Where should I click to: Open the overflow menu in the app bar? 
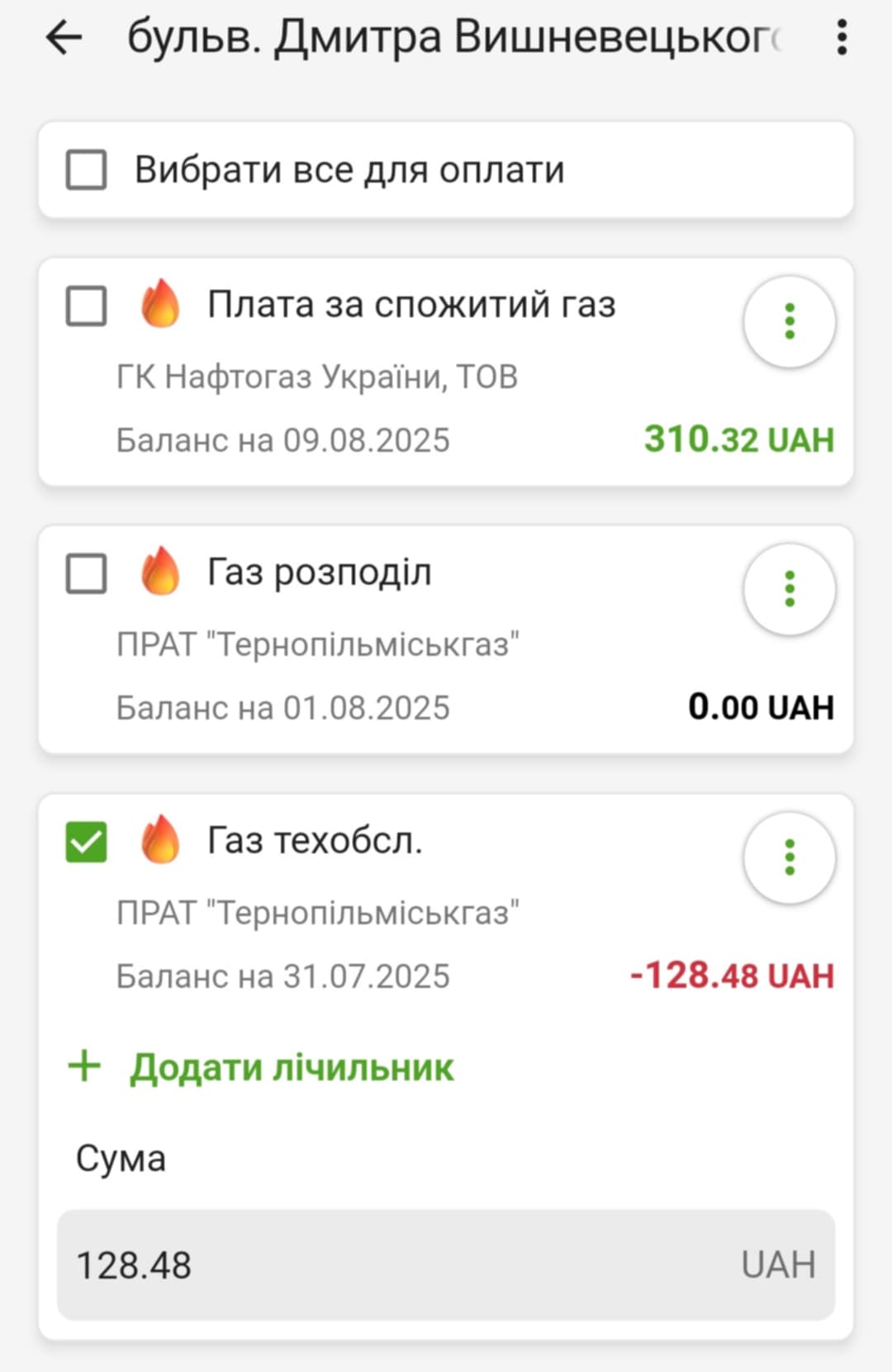841,37
